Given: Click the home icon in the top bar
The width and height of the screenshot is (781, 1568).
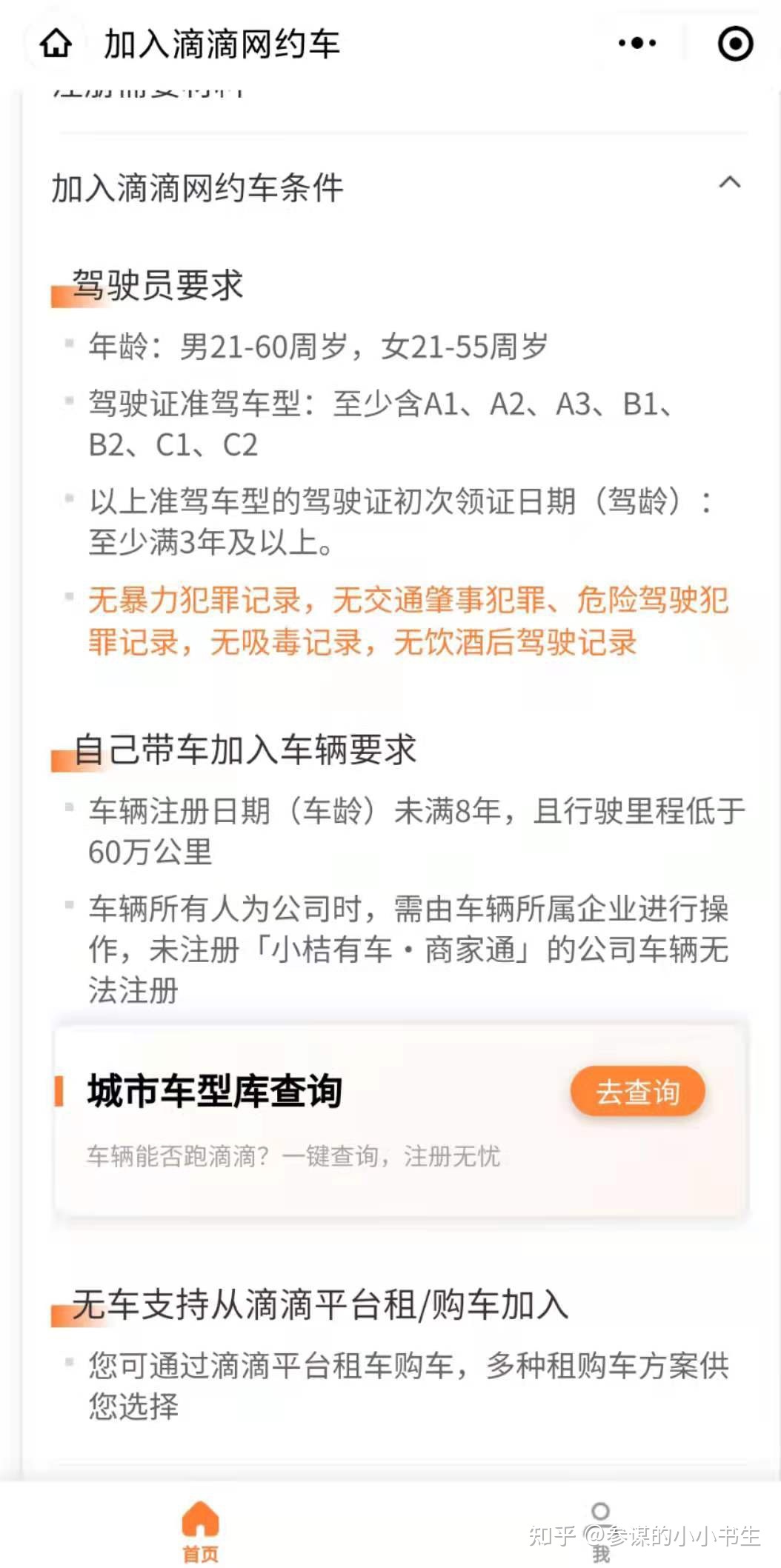Looking at the screenshot, I should pos(55,44).
